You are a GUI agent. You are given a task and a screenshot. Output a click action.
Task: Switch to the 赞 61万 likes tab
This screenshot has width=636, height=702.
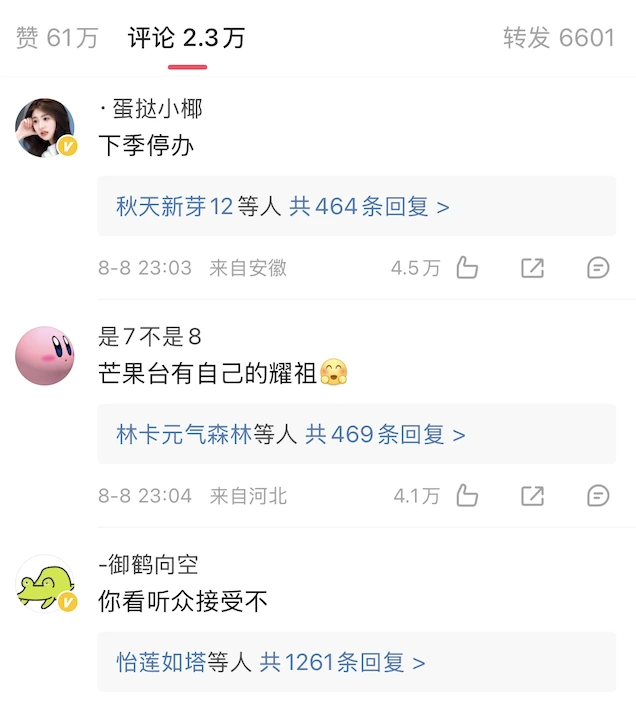click(57, 38)
